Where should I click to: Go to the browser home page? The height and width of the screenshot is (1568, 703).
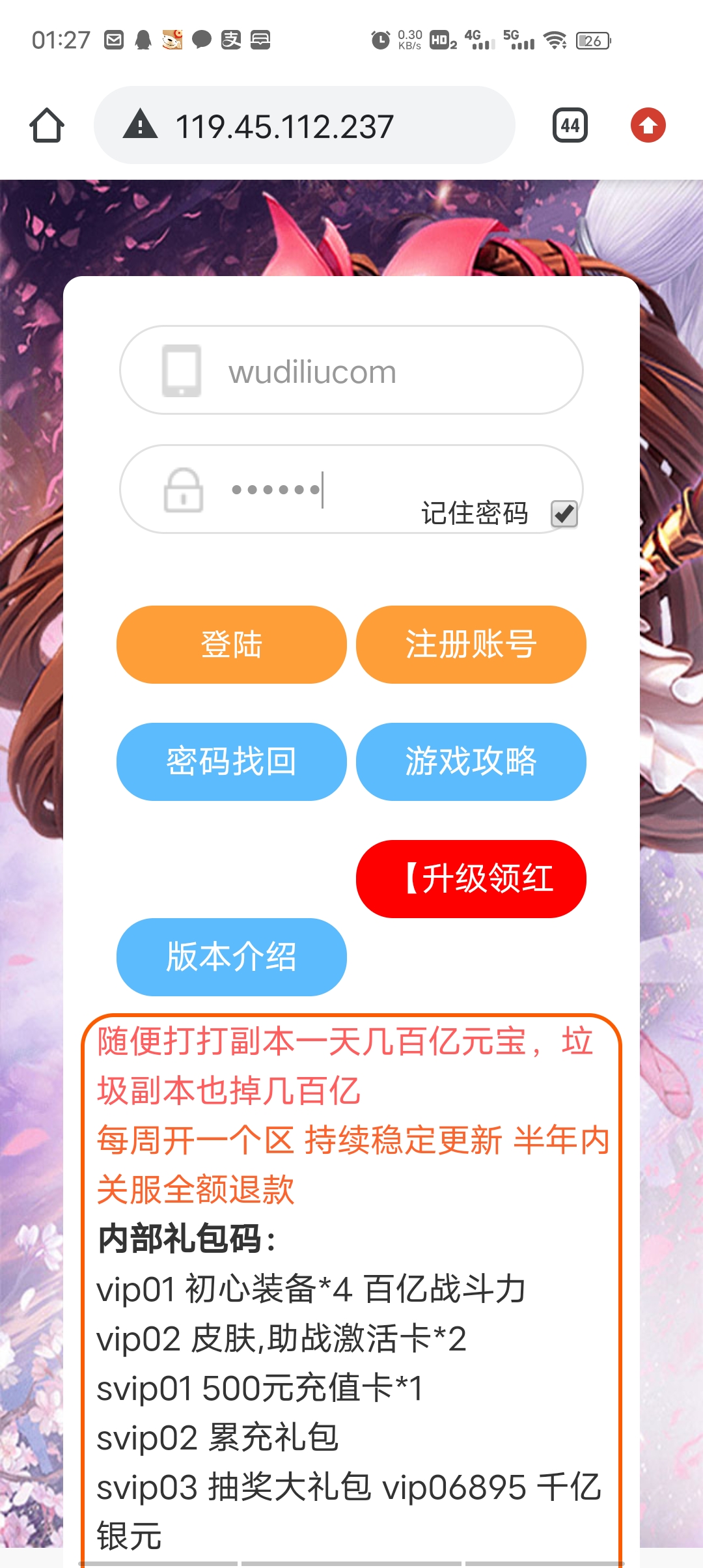(x=47, y=125)
